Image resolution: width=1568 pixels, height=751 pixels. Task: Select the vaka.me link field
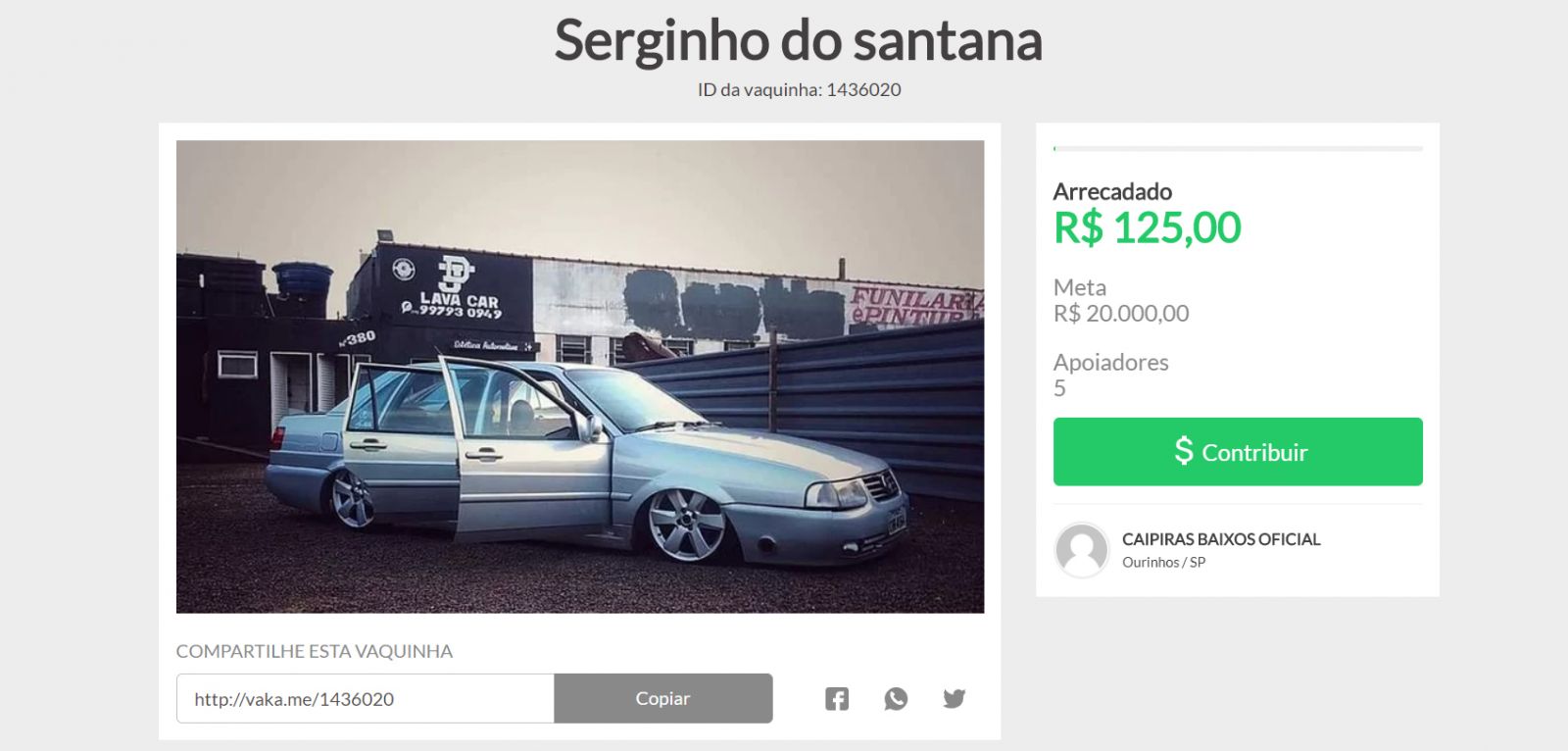pos(365,699)
